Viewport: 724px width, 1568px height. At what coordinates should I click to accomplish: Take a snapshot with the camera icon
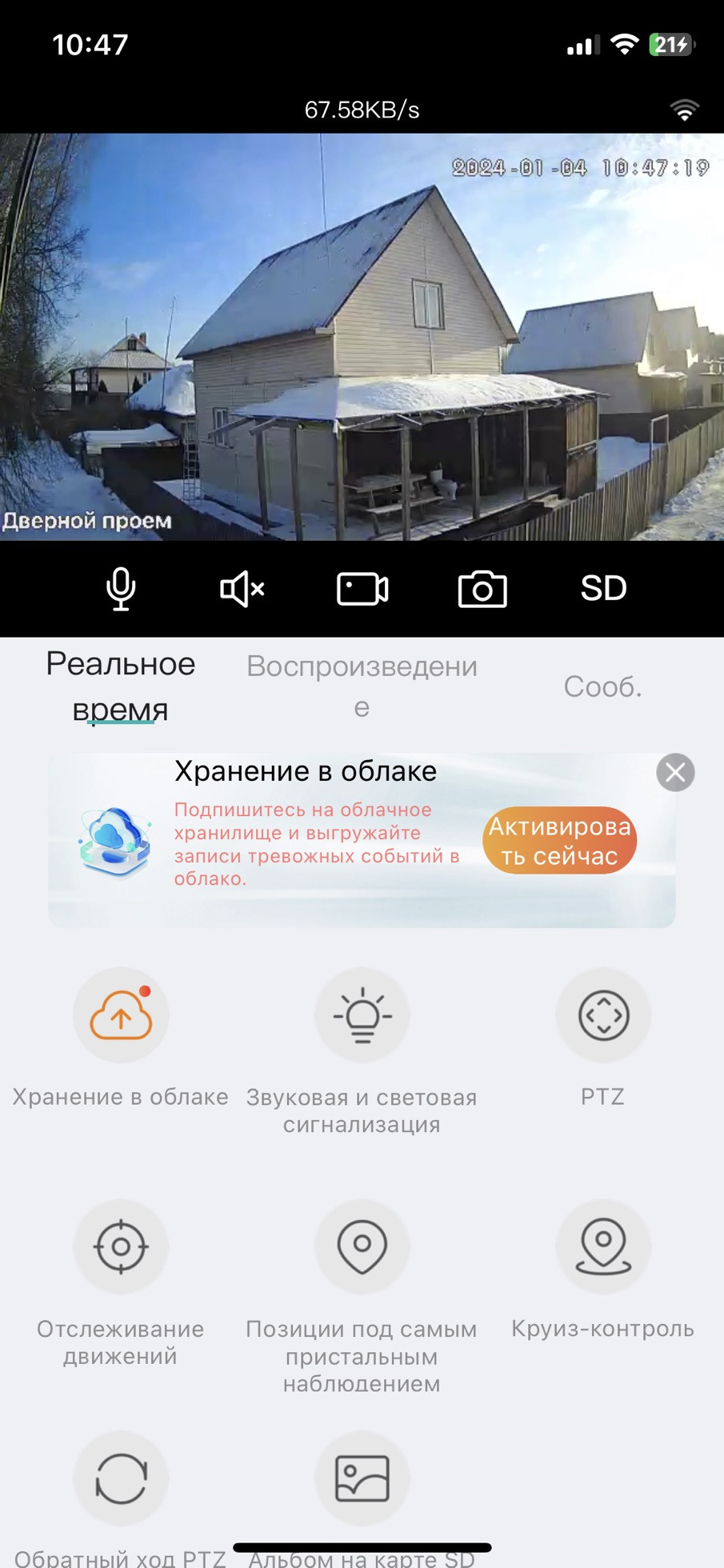coord(482,590)
